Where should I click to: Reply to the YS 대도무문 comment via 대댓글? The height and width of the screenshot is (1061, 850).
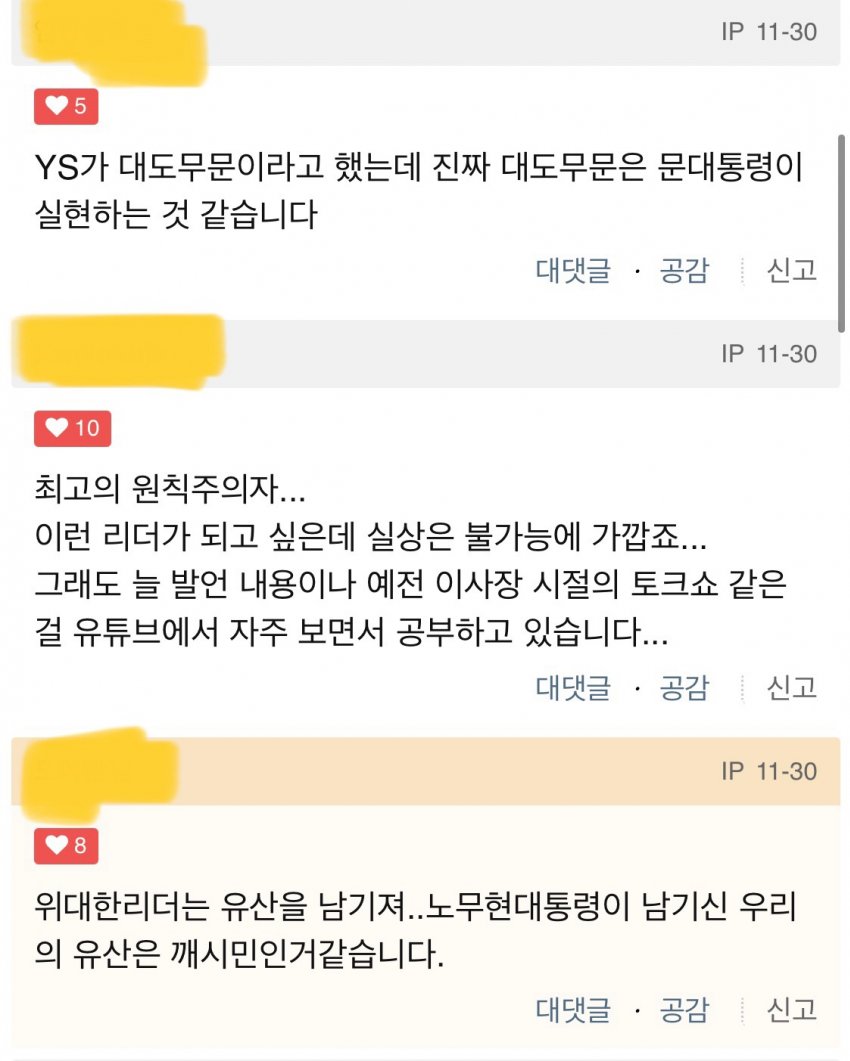pyautogui.click(x=572, y=270)
